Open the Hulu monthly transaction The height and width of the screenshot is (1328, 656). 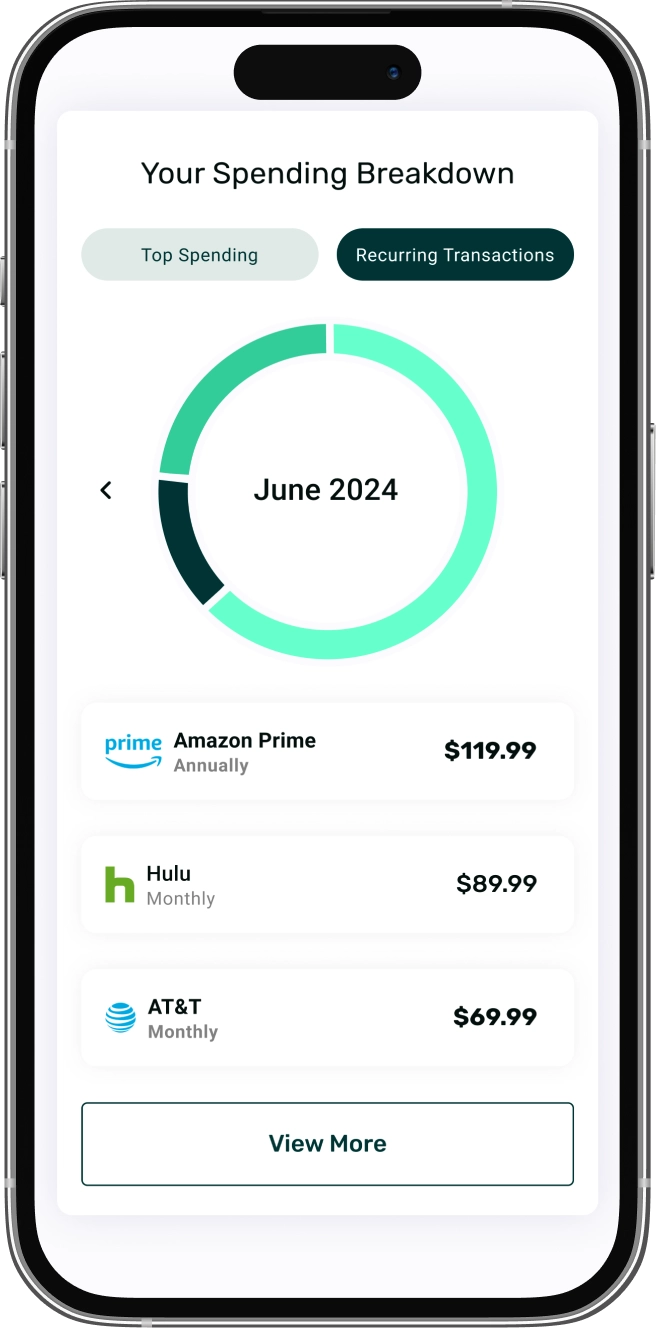(327, 884)
